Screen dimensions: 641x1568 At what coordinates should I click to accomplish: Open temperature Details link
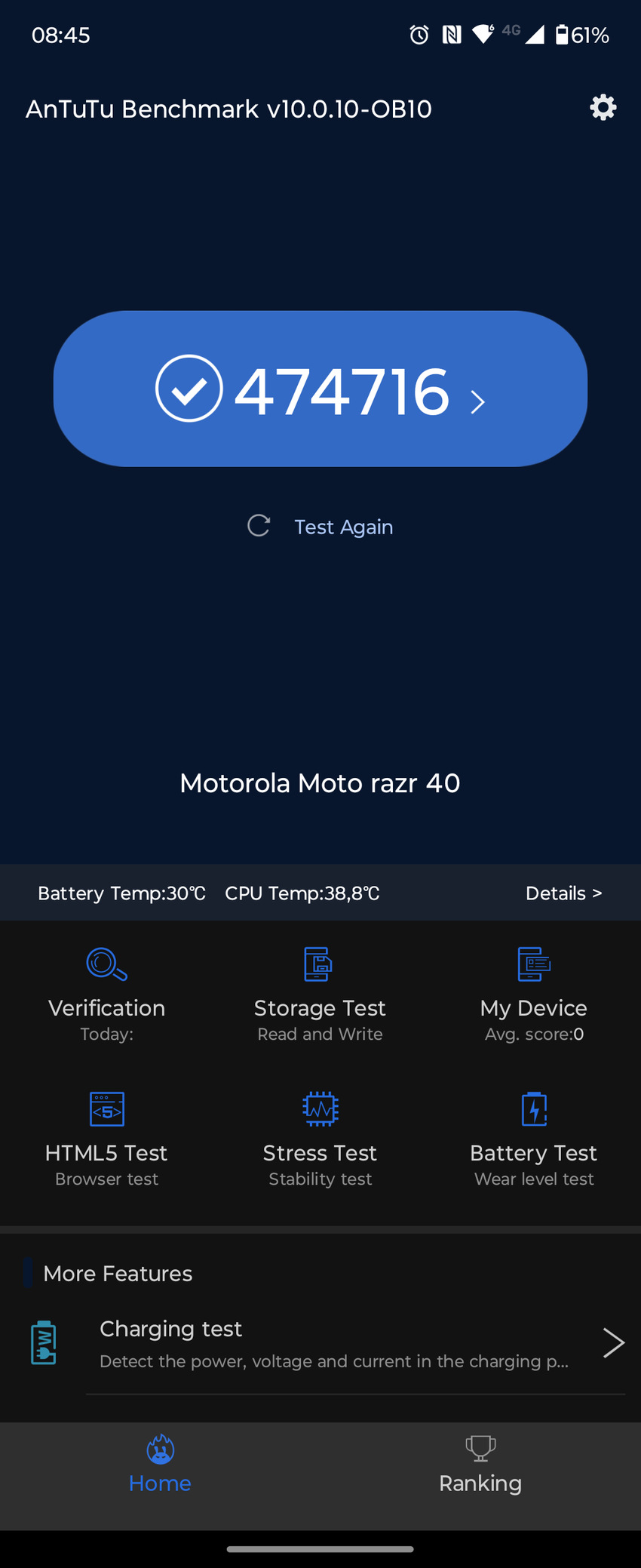563,893
